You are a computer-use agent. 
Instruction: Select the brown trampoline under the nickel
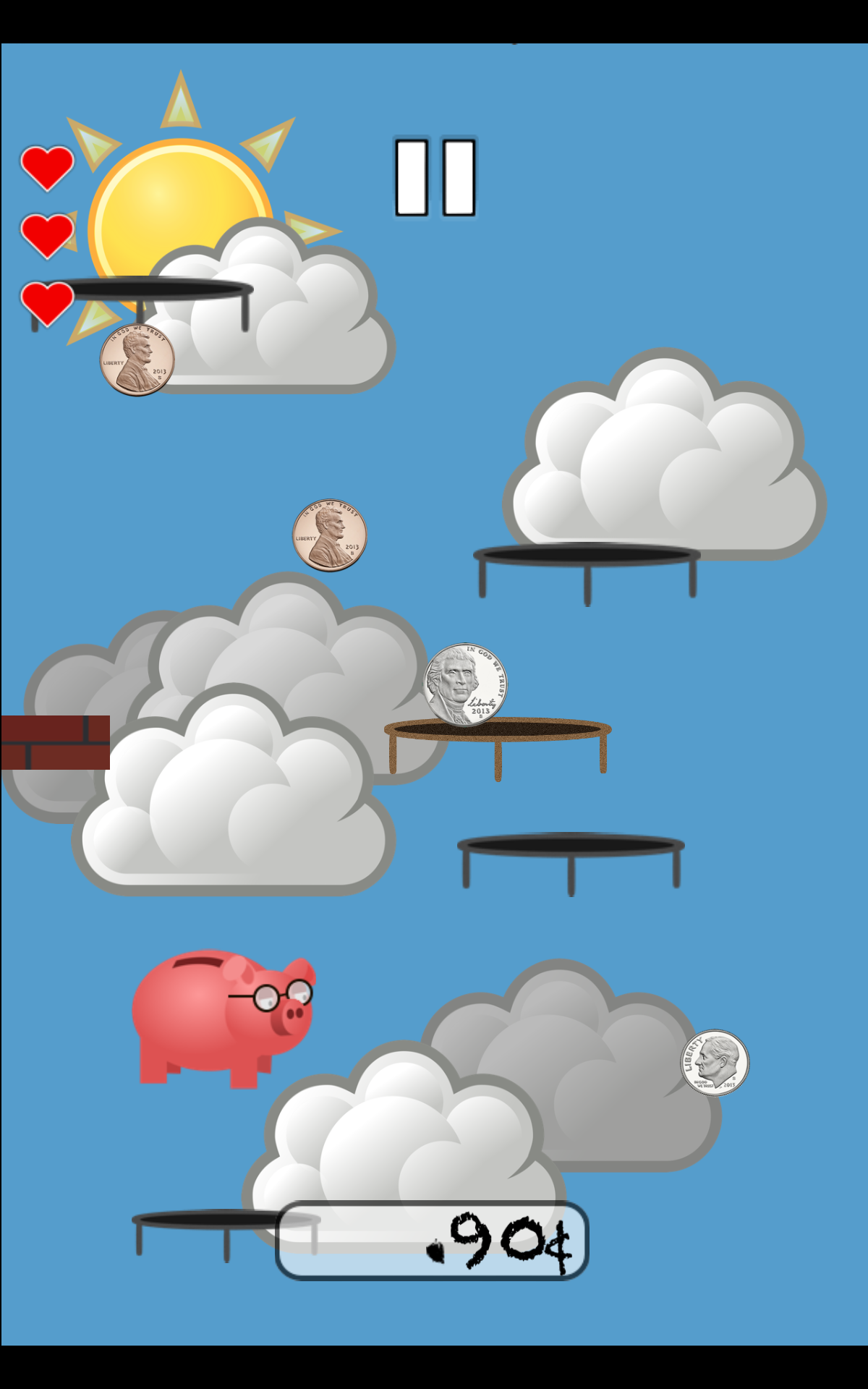pos(499,731)
